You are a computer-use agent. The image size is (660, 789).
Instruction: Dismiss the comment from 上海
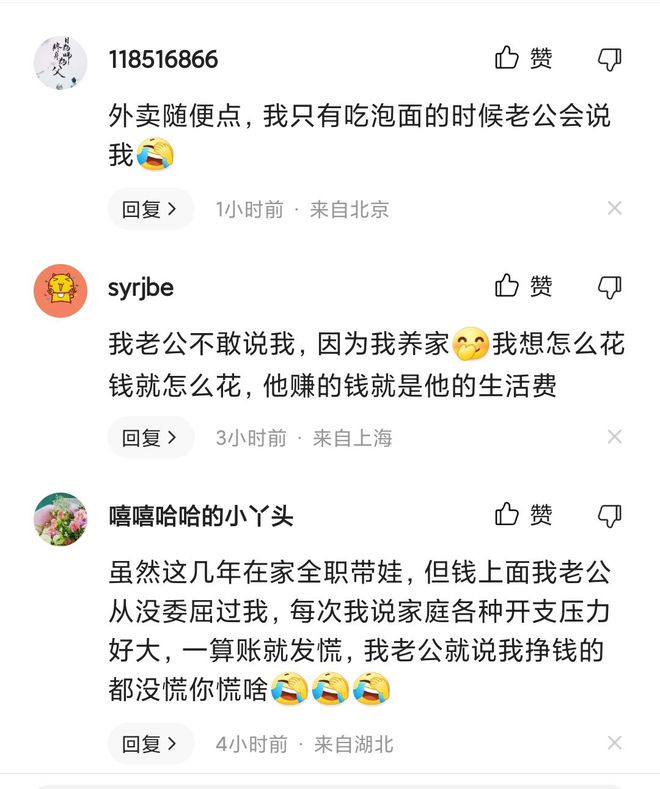[x=615, y=436]
